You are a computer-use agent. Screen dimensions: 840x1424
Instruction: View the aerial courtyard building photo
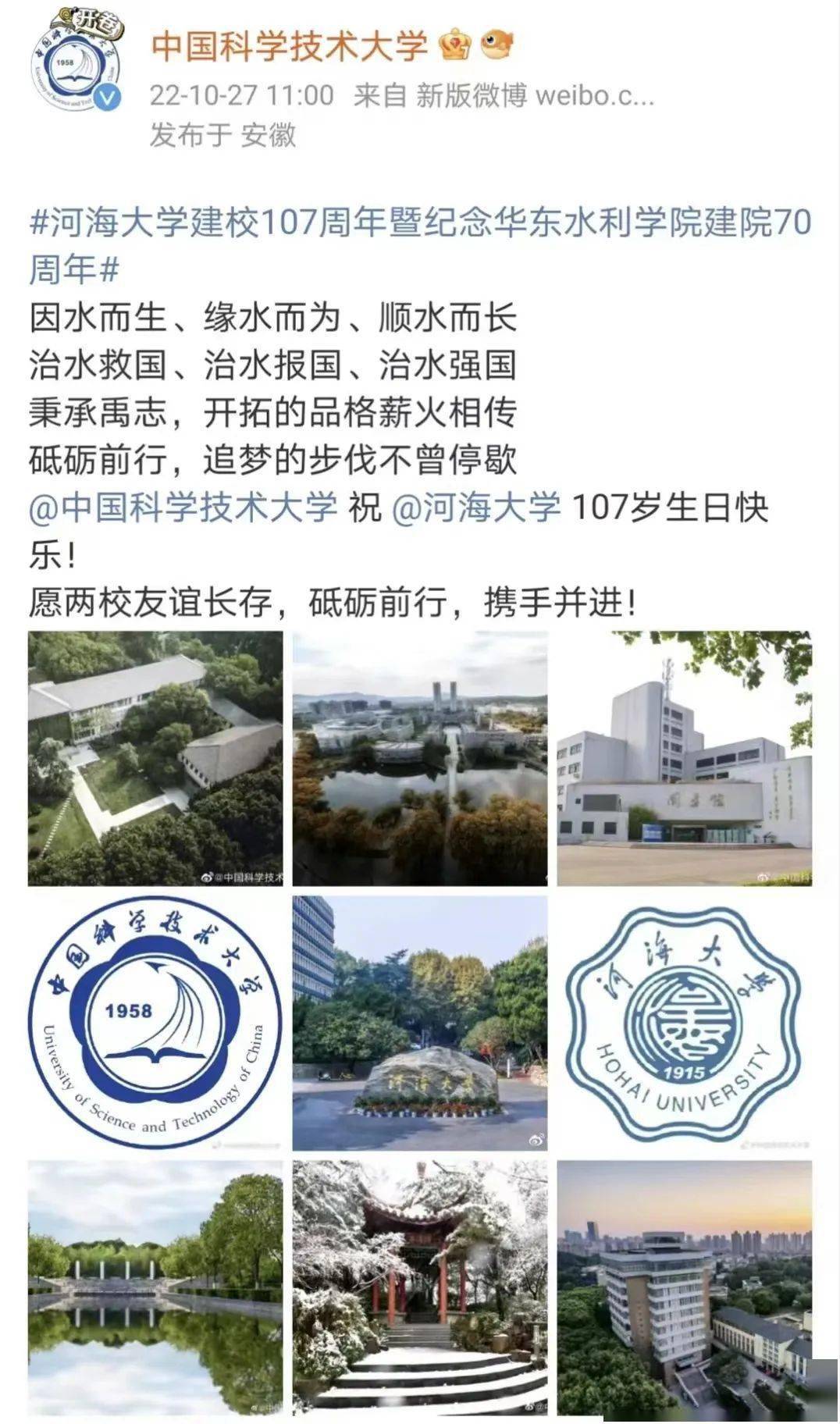pyautogui.click(x=155, y=758)
